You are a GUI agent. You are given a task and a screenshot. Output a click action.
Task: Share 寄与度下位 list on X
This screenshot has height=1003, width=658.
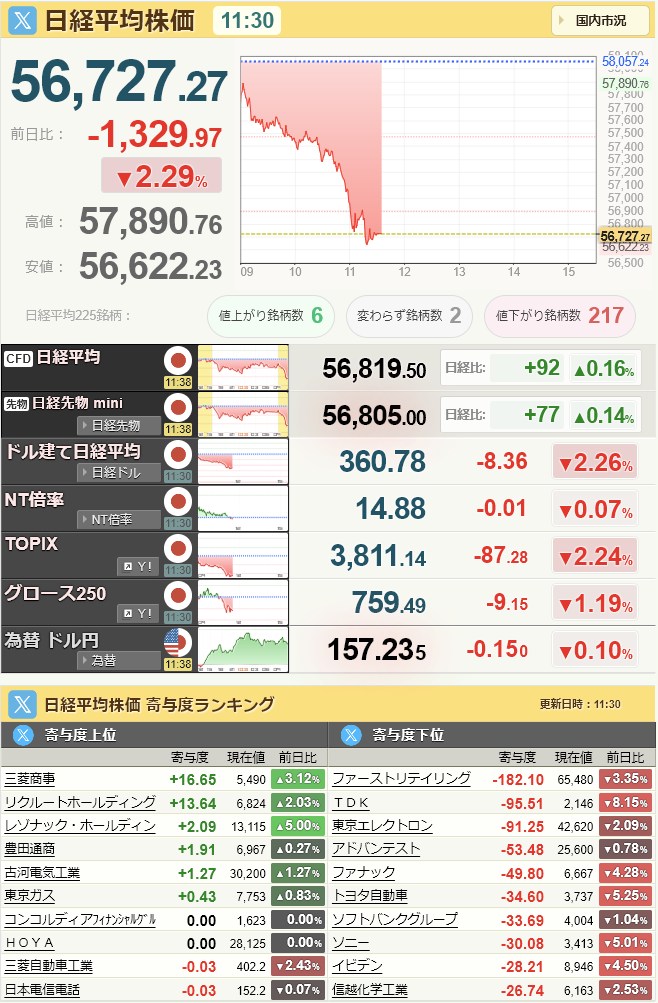351,735
